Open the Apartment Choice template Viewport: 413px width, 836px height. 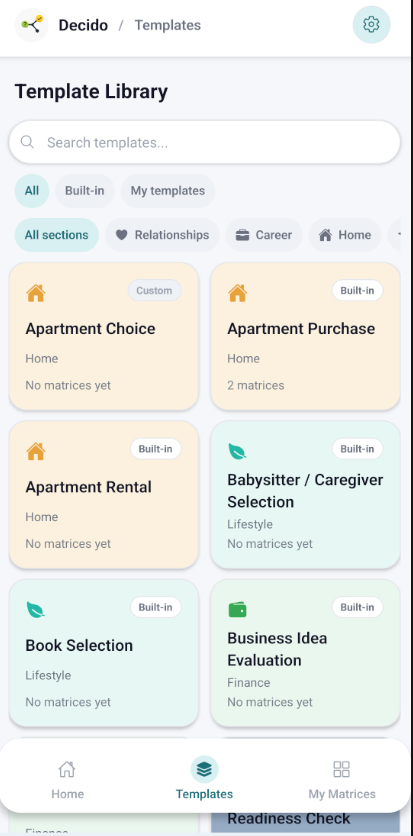pos(104,336)
